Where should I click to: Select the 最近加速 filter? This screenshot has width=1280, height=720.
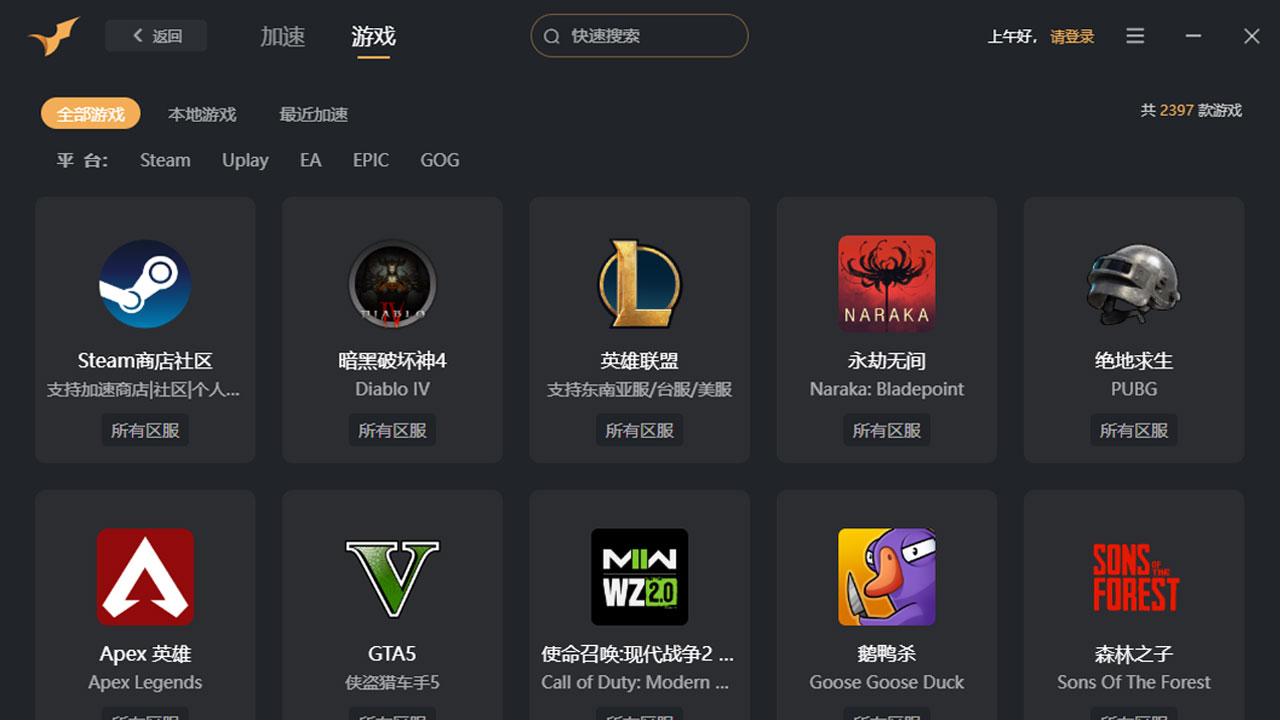(313, 114)
